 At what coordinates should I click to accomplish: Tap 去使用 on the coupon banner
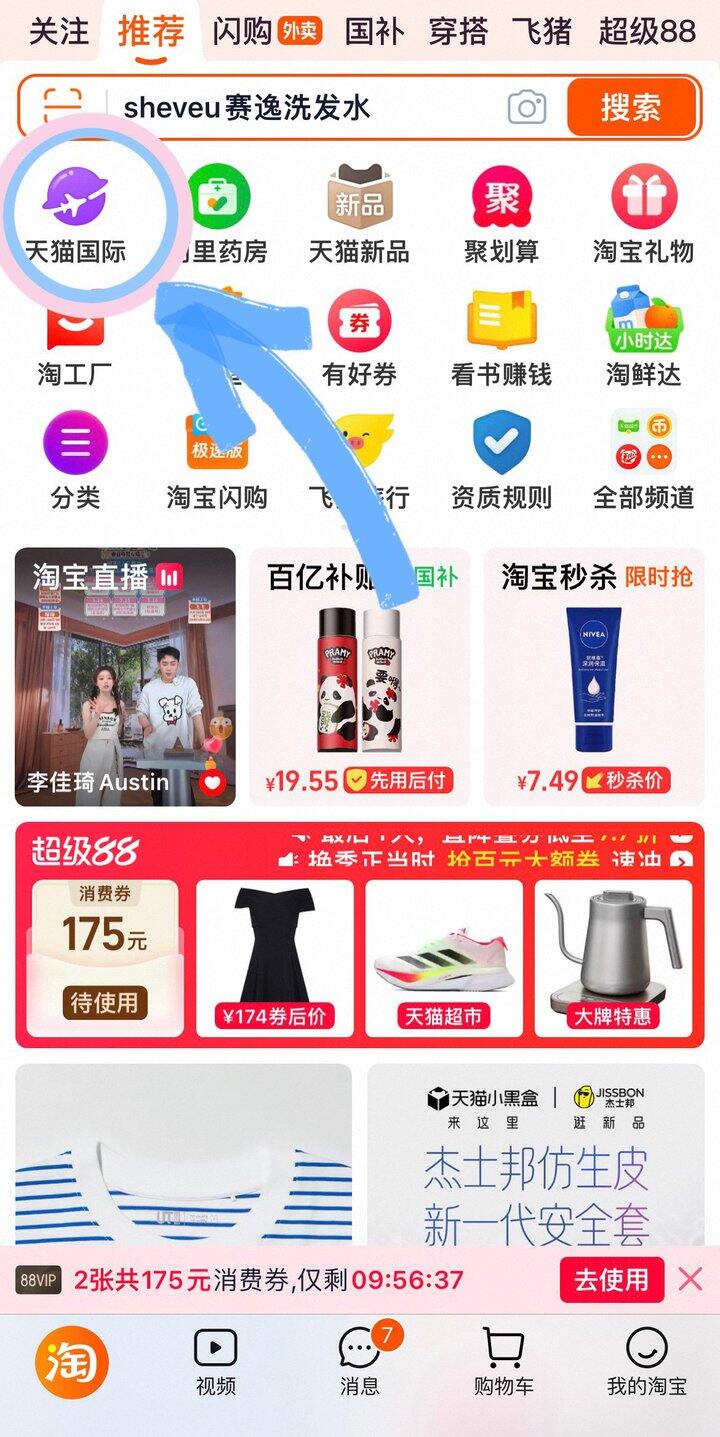coord(611,1279)
